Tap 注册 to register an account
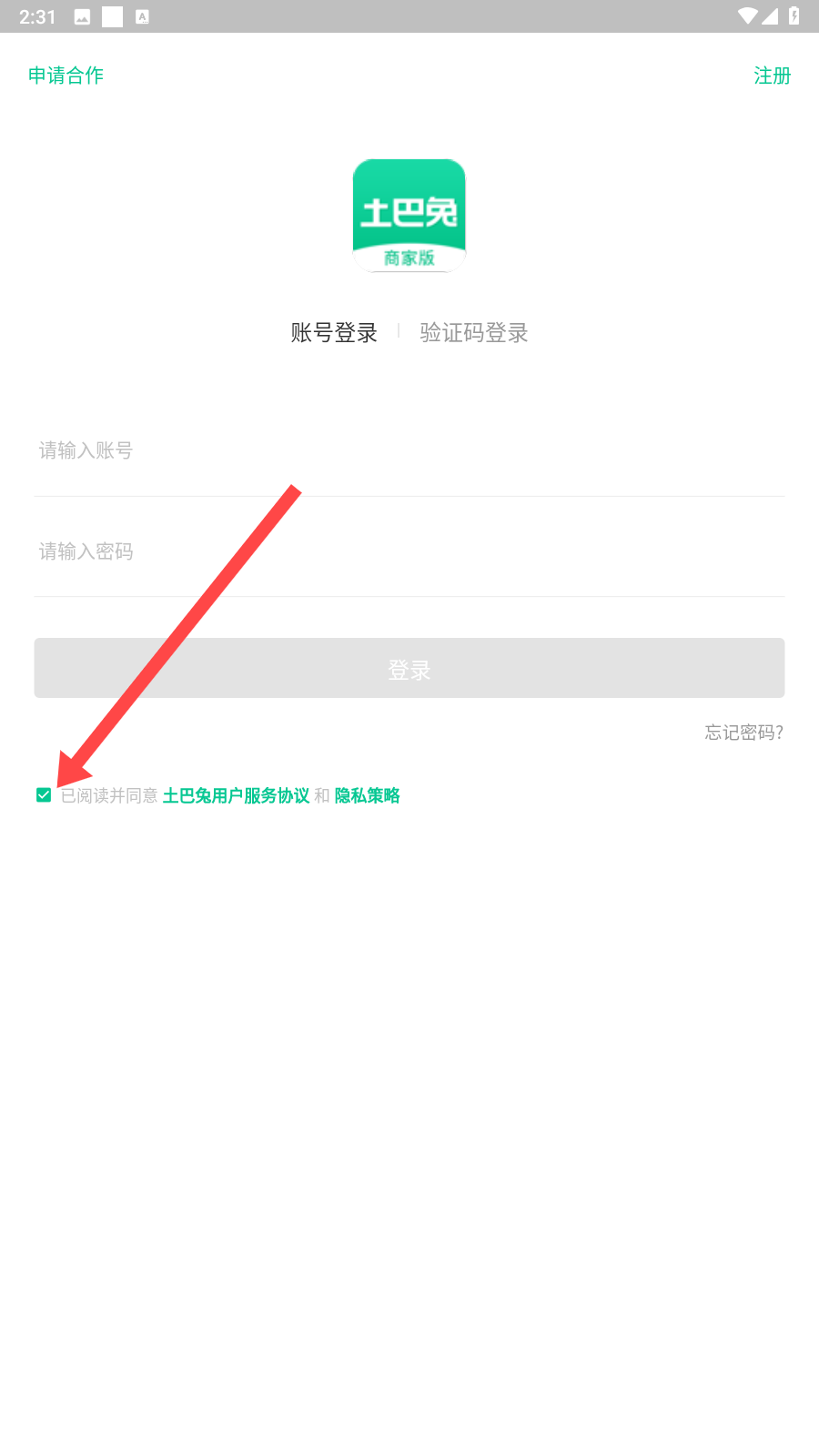 coord(772,76)
